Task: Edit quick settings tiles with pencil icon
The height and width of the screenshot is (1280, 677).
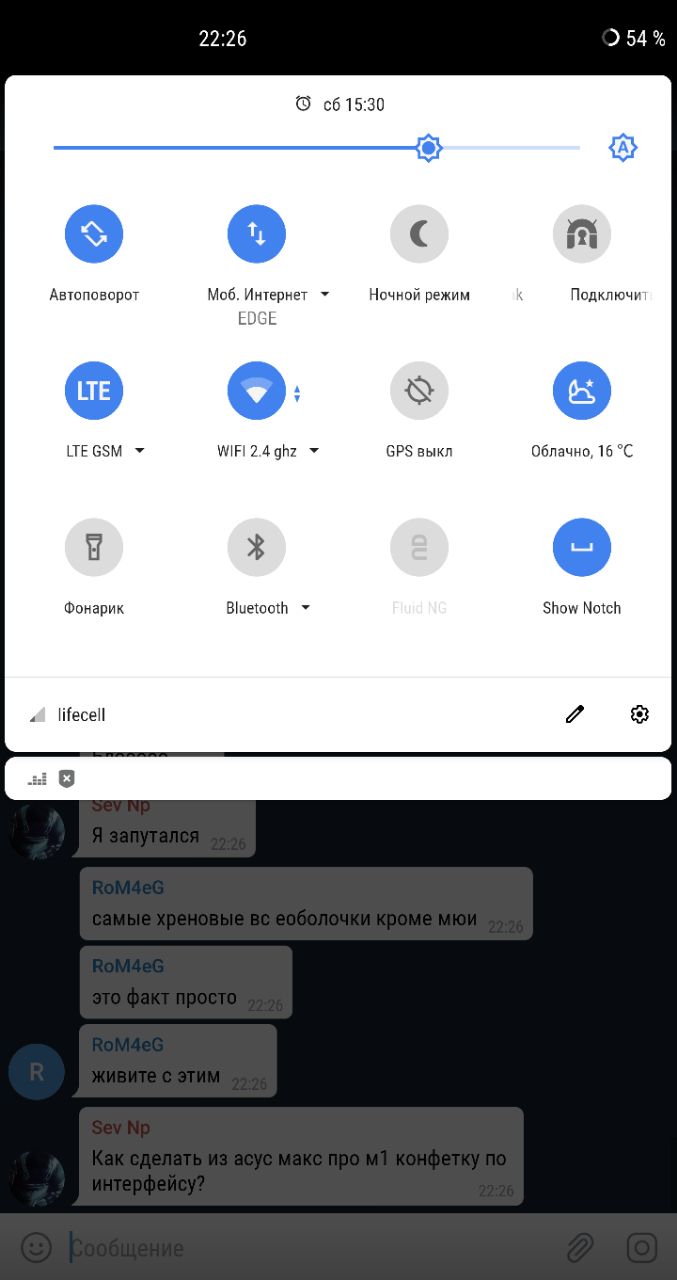Action: click(x=575, y=714)
